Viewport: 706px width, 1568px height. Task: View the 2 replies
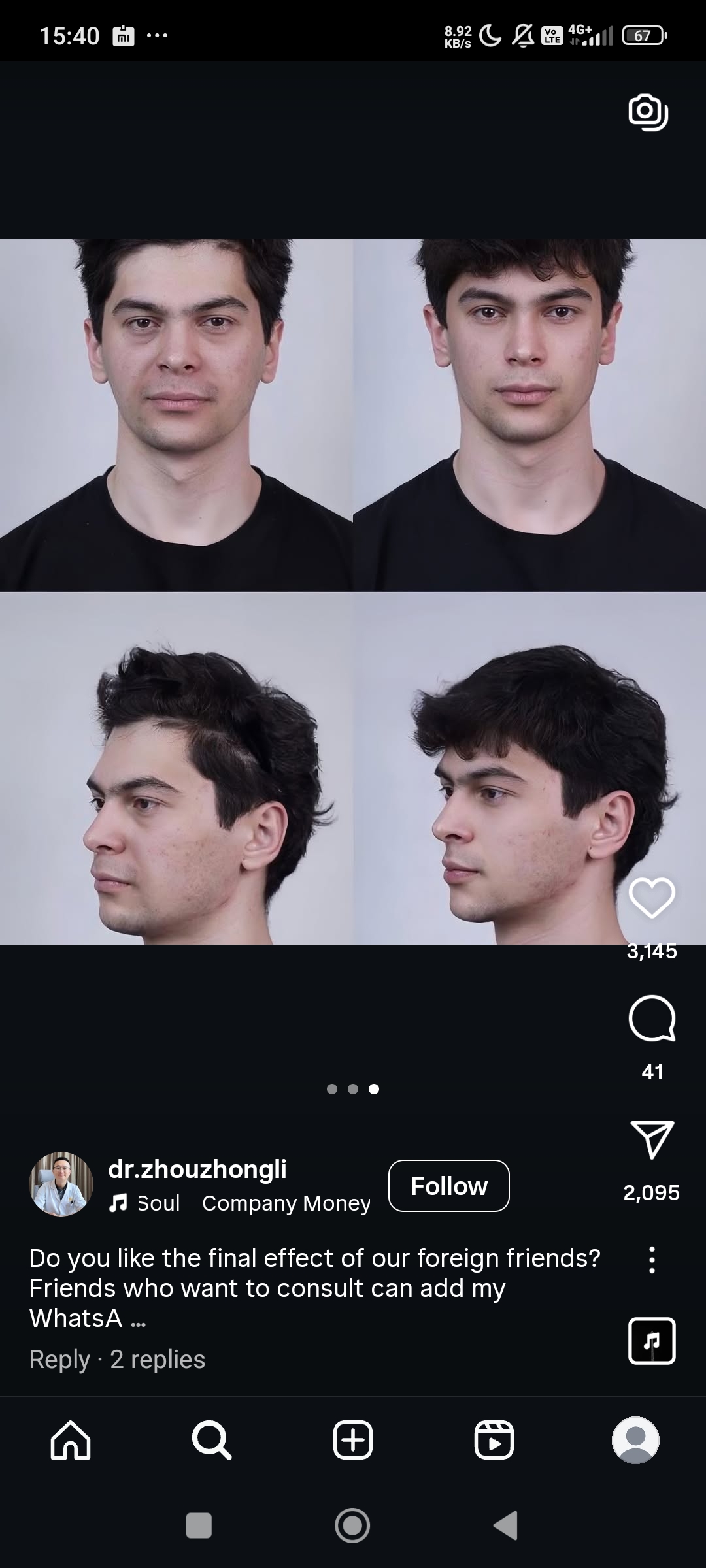pyautogui.click(x=158, y=1360)
